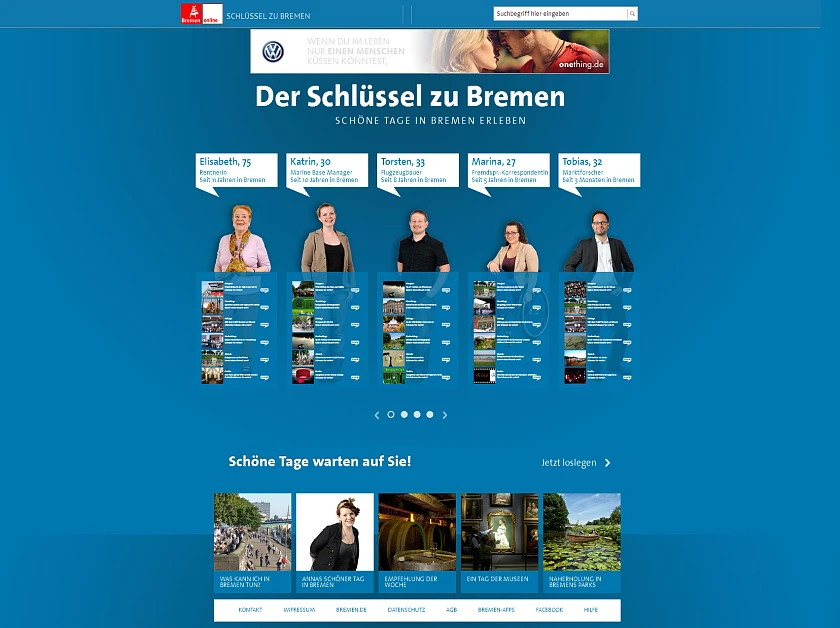Open 'Was kann ich in Bremen tun?' tile

point(252,542)
